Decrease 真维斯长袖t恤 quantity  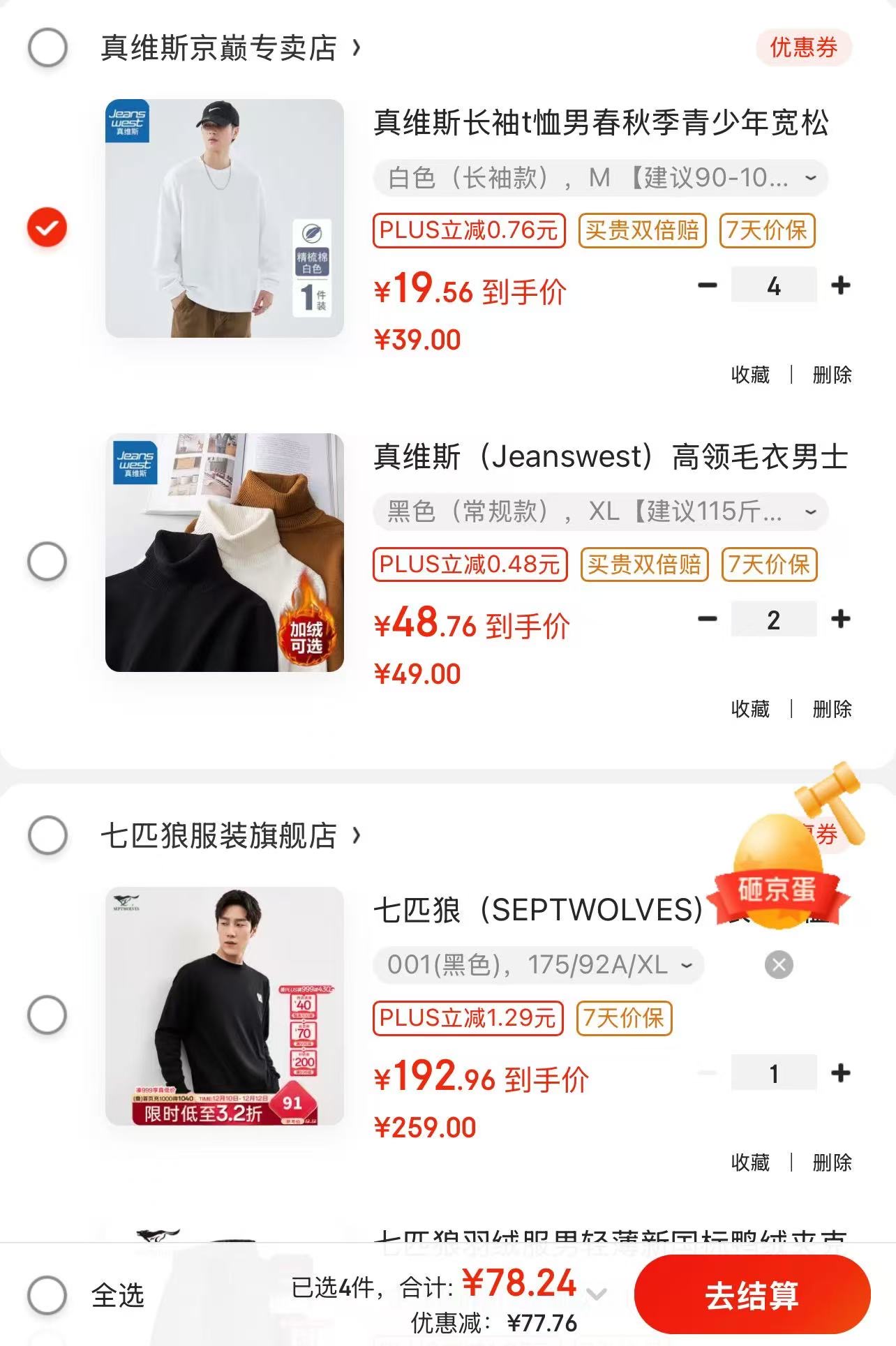pyautogui.click(x=708, y=285)
